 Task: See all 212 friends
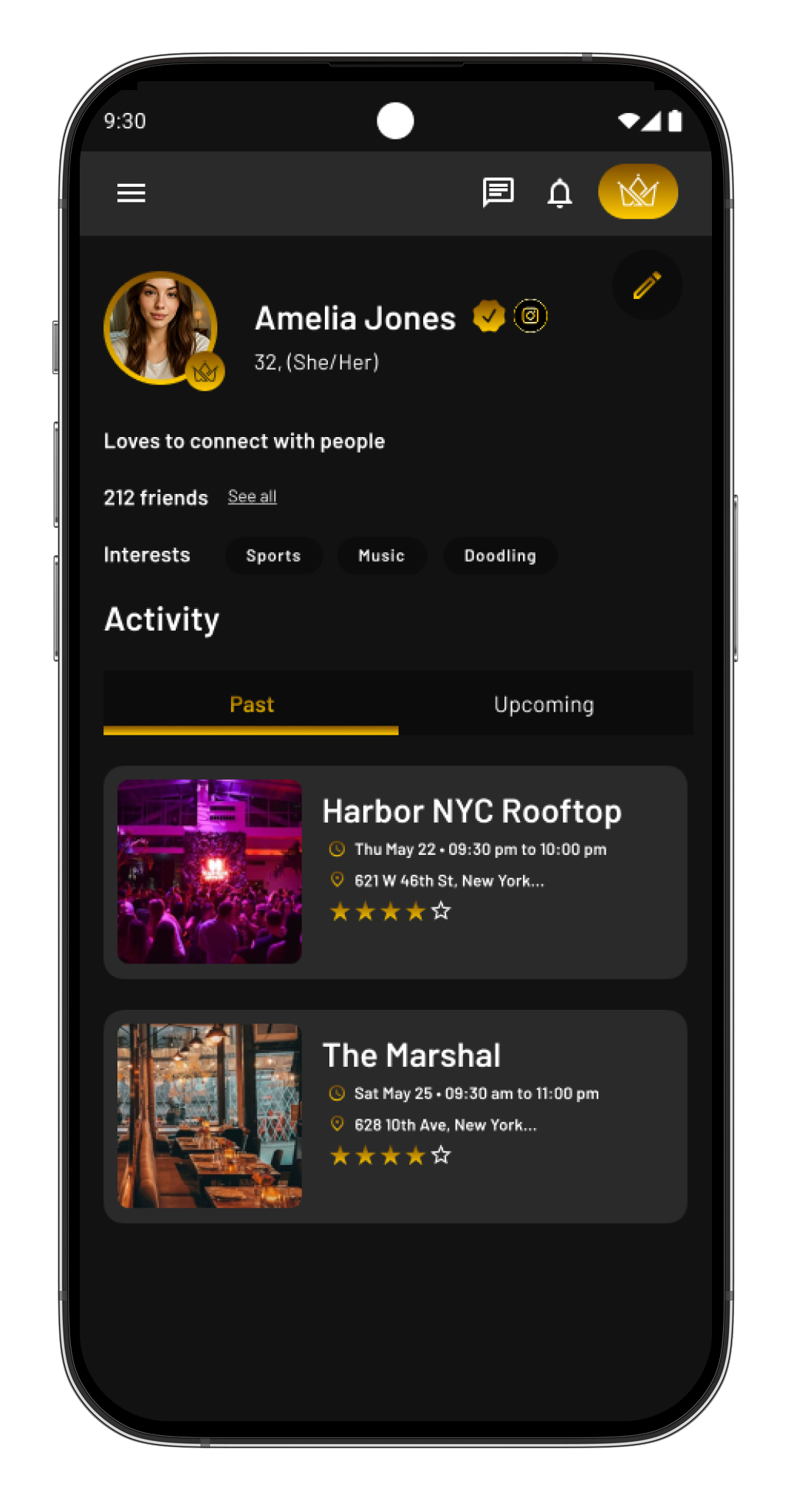click(x=252, y=496)
